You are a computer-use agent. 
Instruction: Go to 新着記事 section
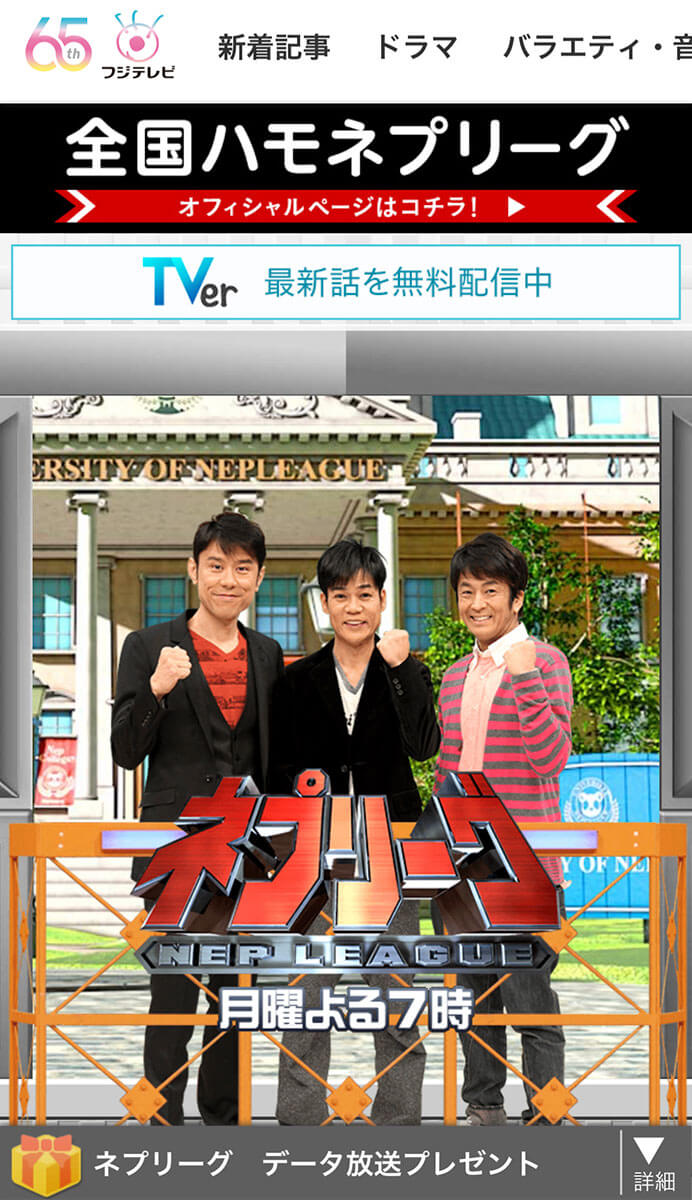[274, 47]
